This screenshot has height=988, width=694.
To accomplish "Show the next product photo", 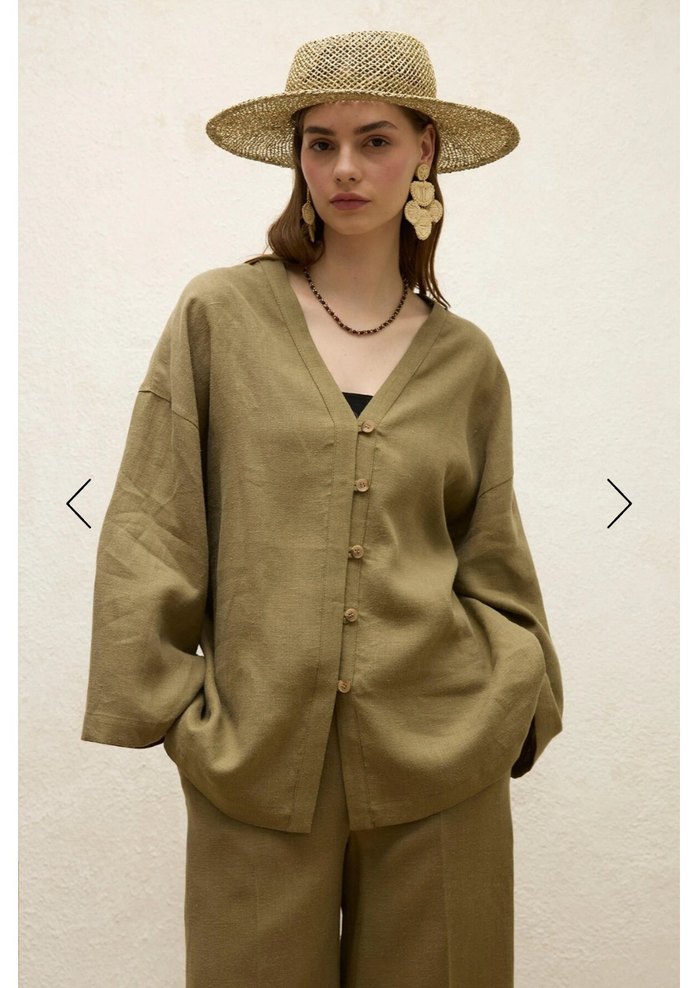I will coord(618,503).
